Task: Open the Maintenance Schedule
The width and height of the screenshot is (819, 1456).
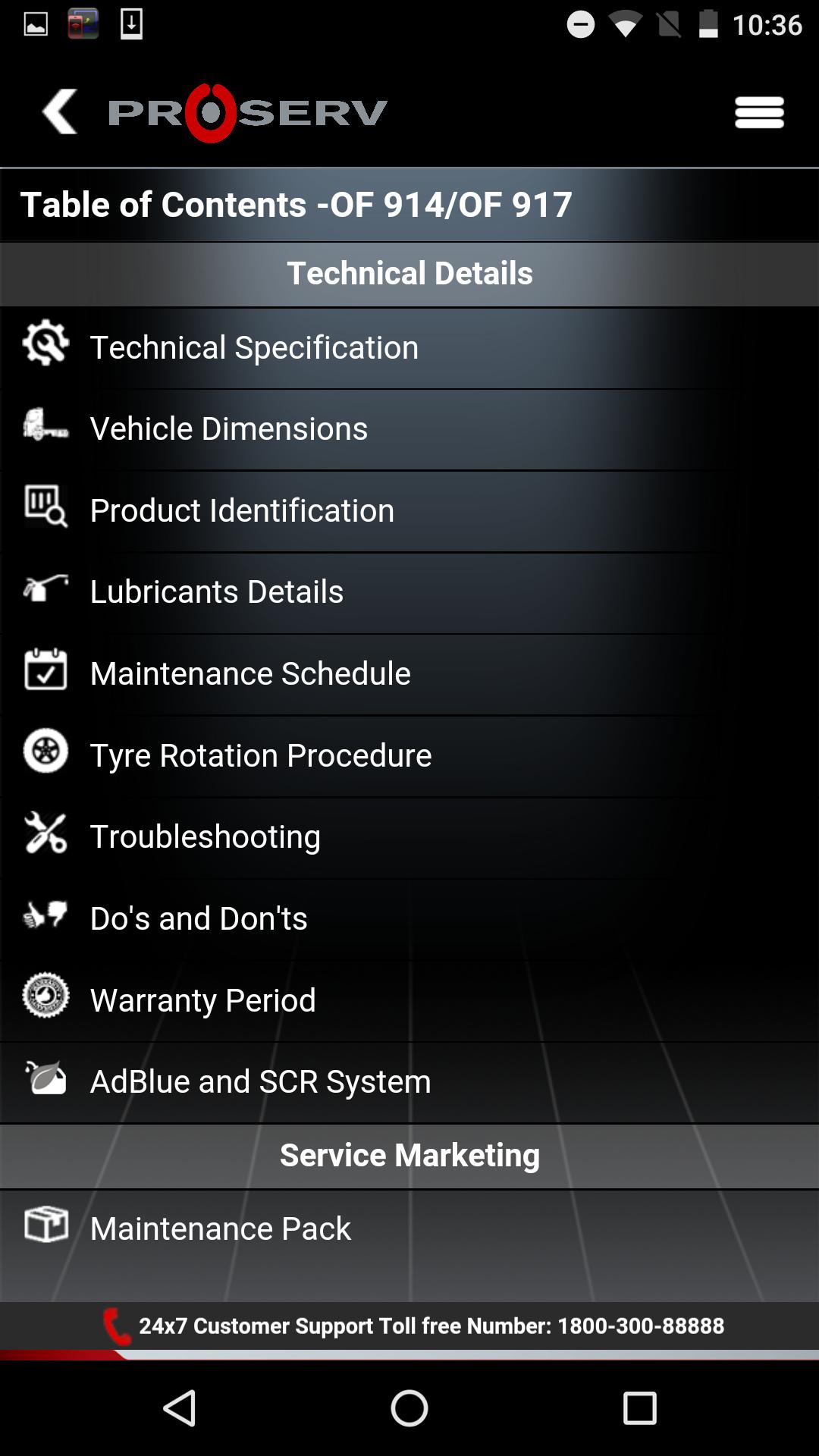Action: (250, 673)
